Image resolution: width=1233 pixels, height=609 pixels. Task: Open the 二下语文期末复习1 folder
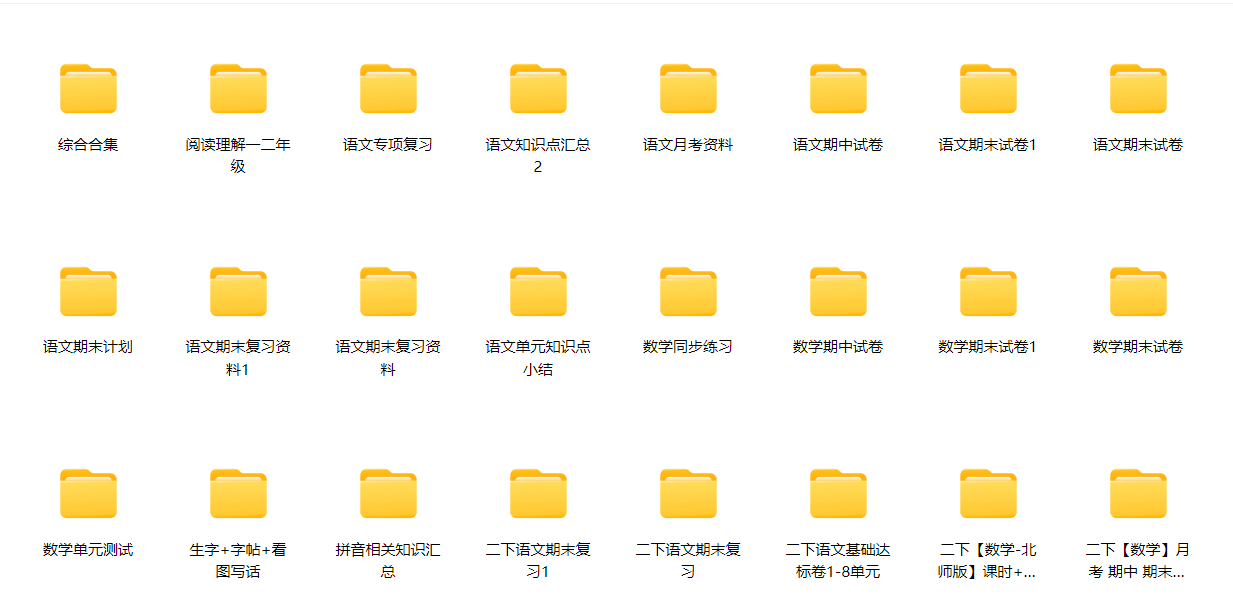(538, 494)
